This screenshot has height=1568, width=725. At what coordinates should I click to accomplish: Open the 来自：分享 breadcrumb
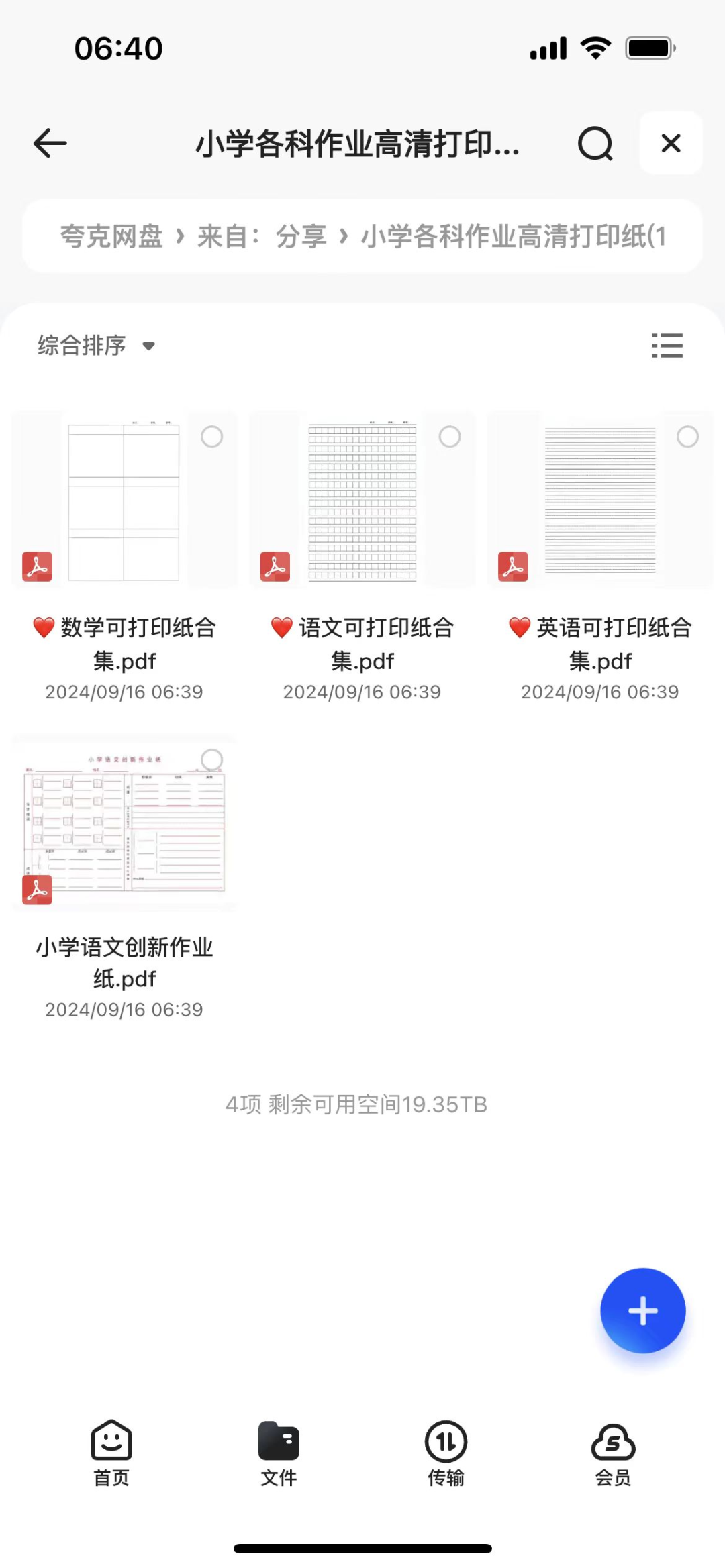261,236
